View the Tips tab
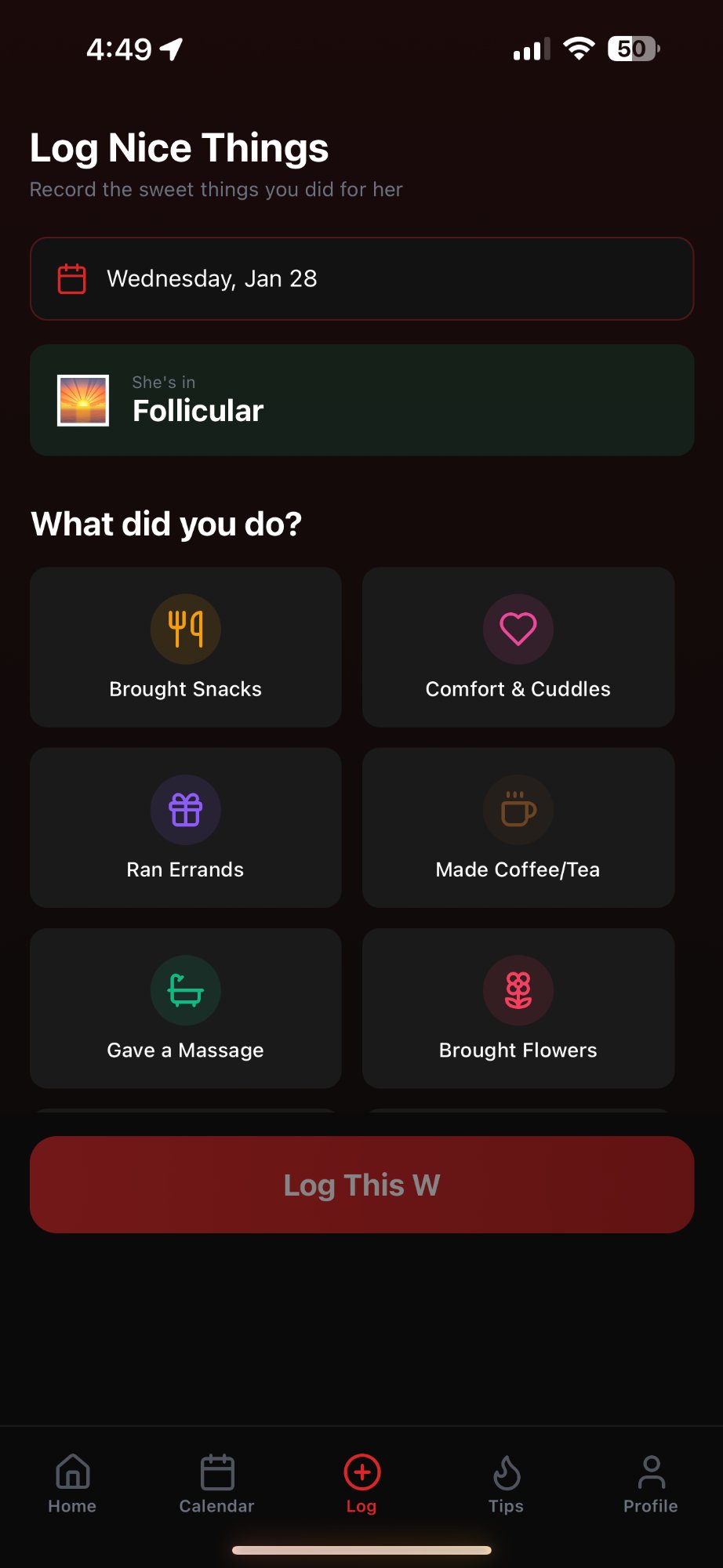The height and width of the screenshot is (1568, 723). coord(506,1483)
